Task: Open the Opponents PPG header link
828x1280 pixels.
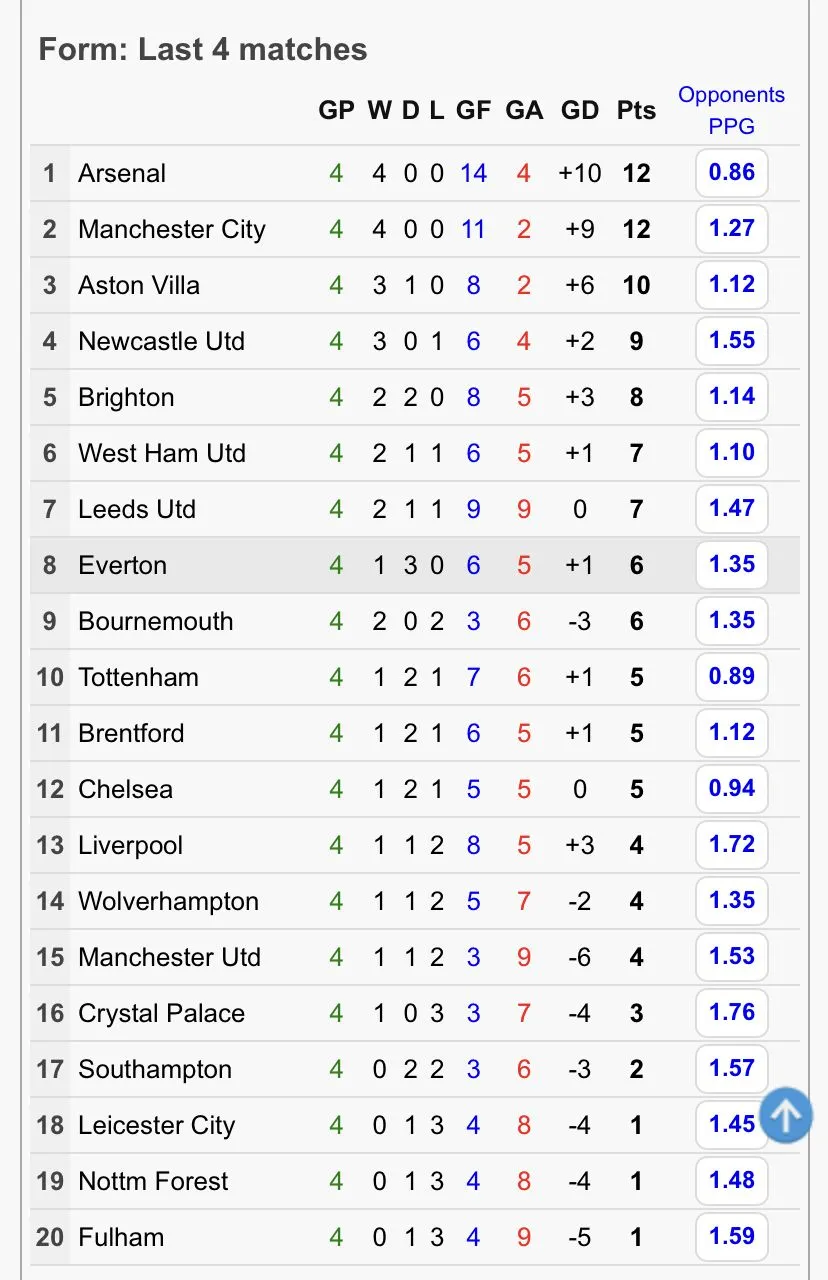Action: click(731, 110)
